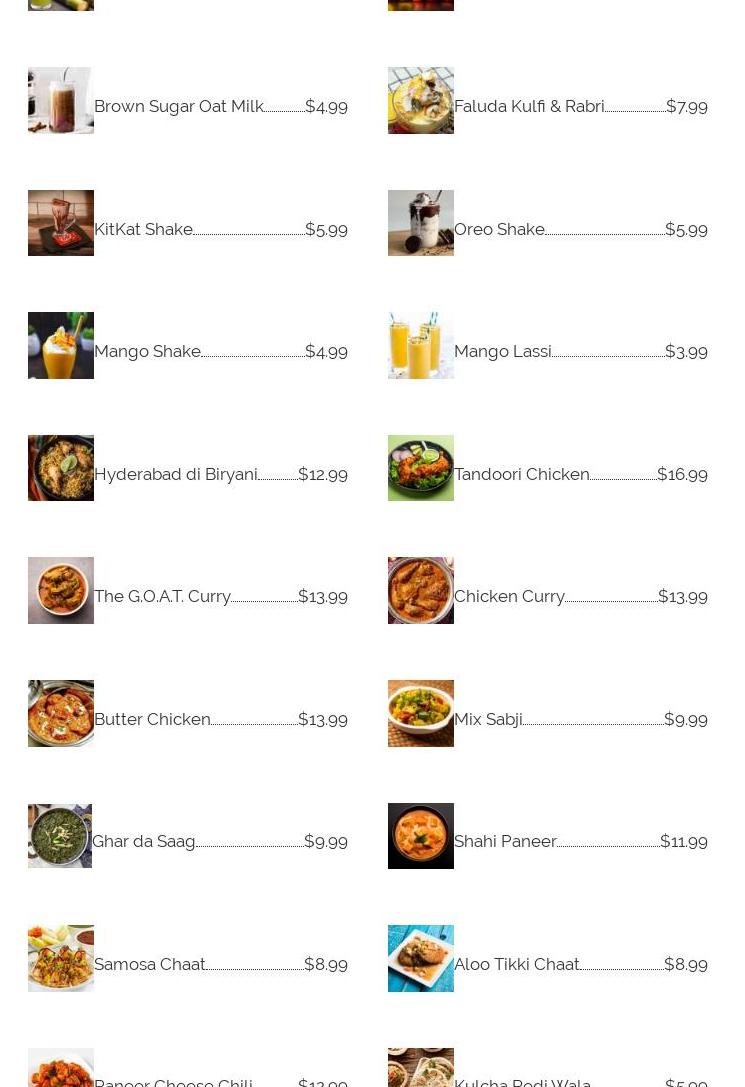Choose the Oreo Shake
Viewport: 745px width, 1087px height.
click(499, 229)
